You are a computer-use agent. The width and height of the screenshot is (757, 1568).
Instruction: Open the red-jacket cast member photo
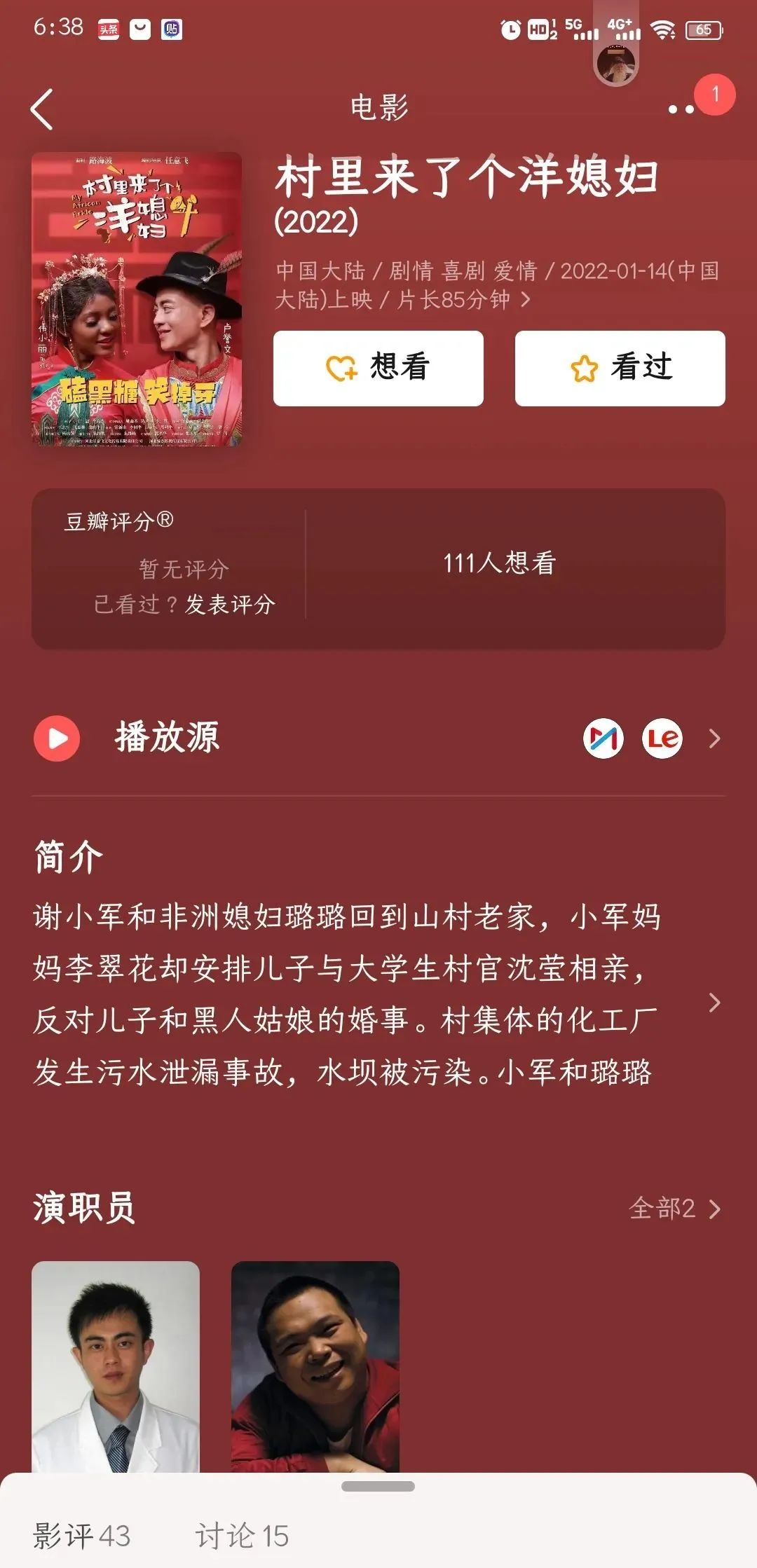pos(315,1366)
